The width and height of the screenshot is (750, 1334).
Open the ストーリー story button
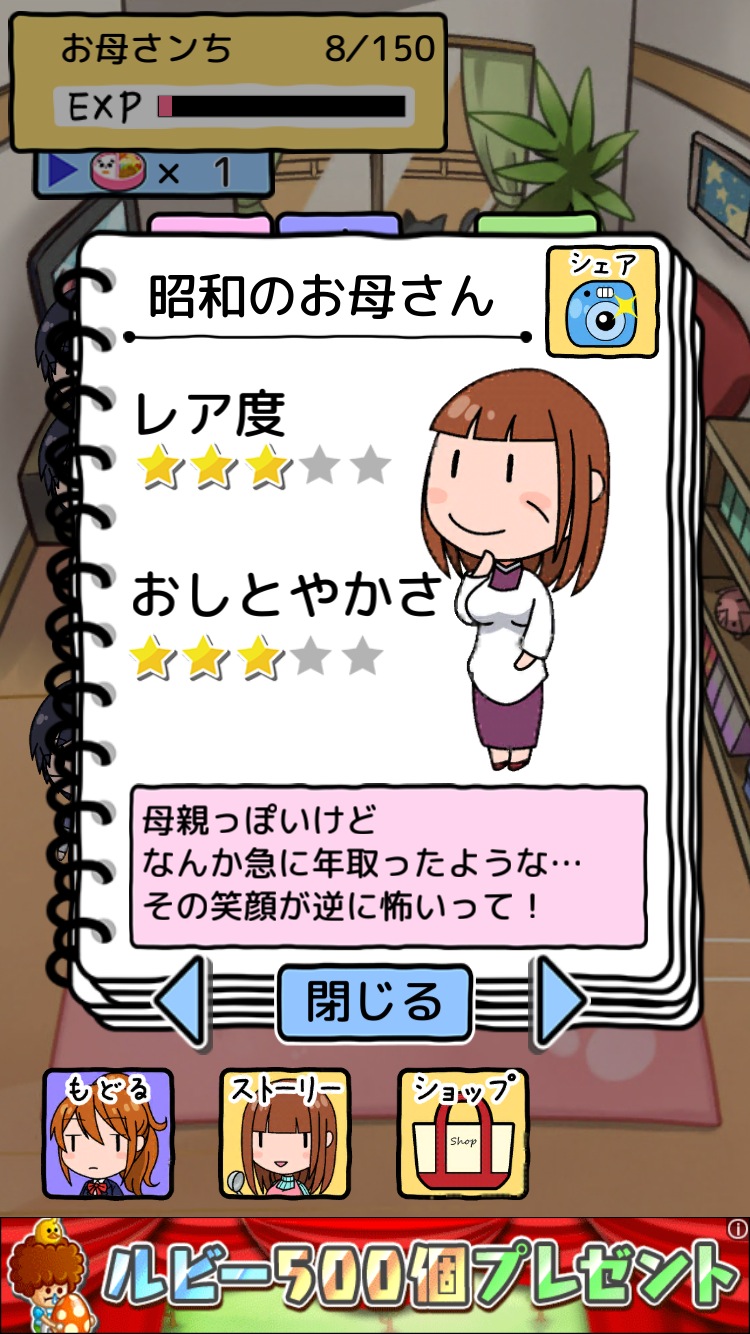click(285, 1134)
